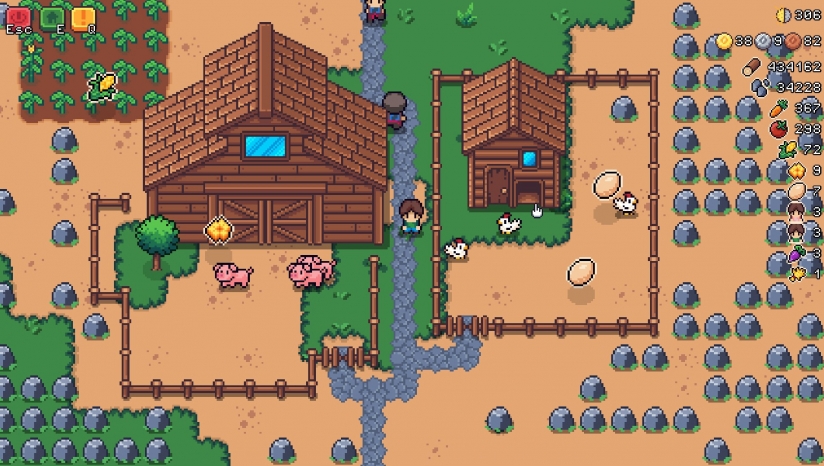Image resolution: width=824 pixels, height=466 pixels.
Task: Open the yellow exclamation Q button
Action: (84, 17)
